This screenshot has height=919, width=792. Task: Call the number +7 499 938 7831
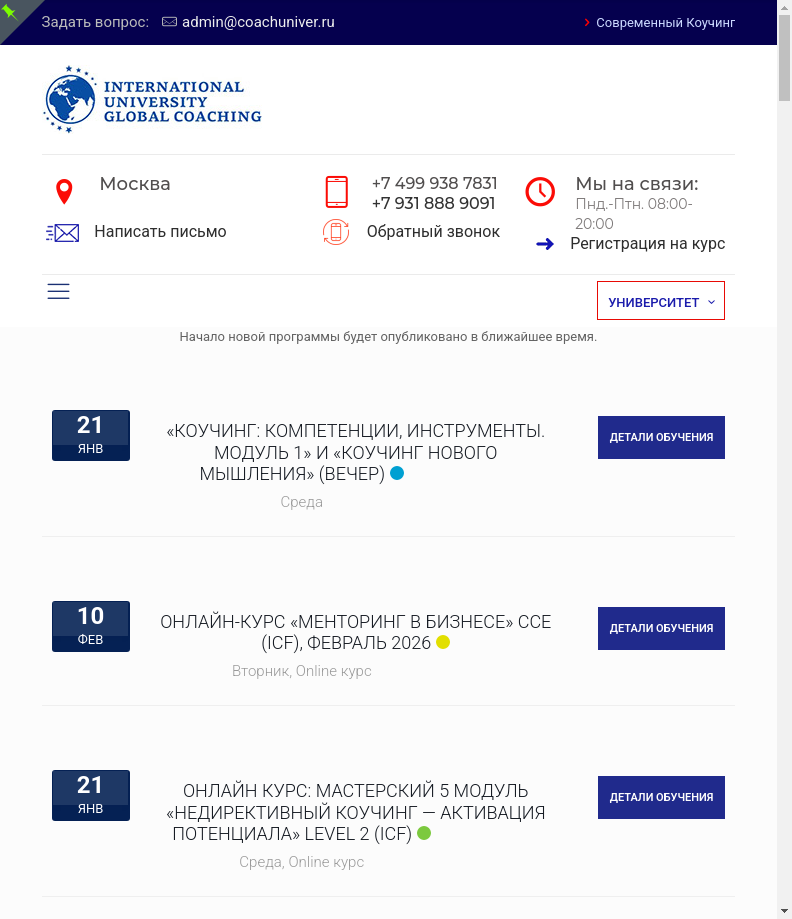point(434,183)
